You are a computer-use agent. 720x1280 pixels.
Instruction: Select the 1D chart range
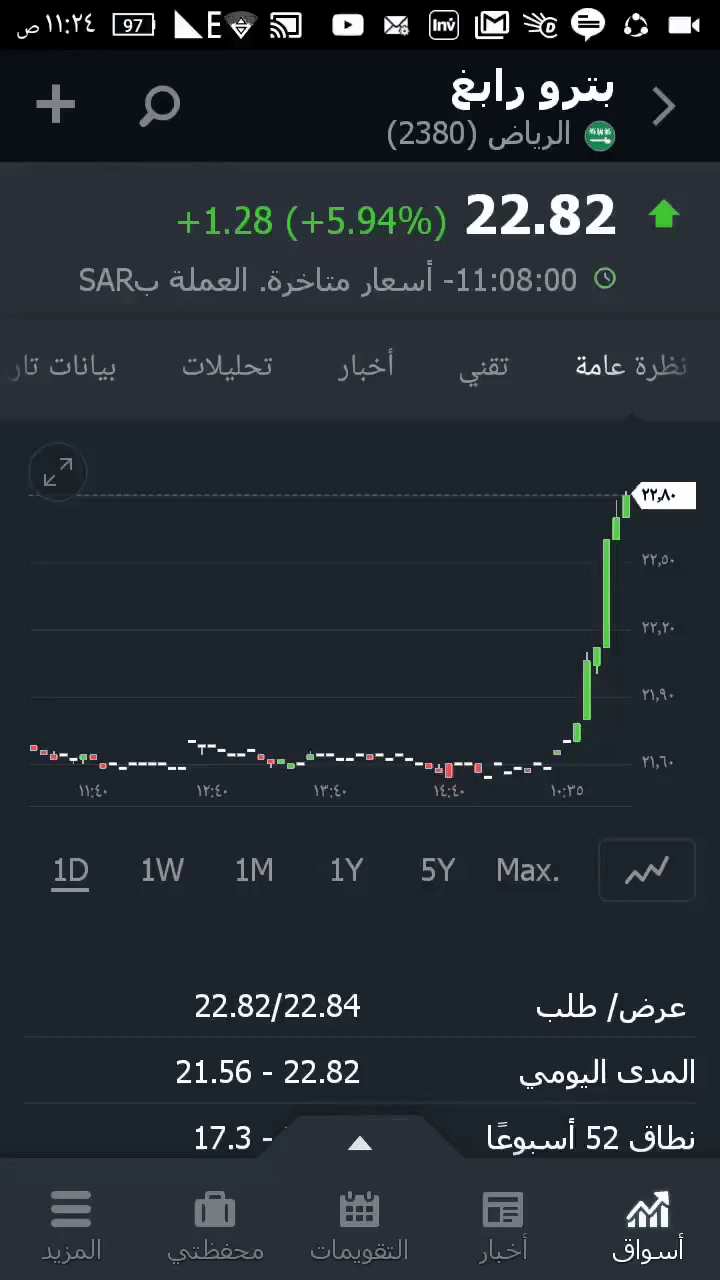coord(71,871)
